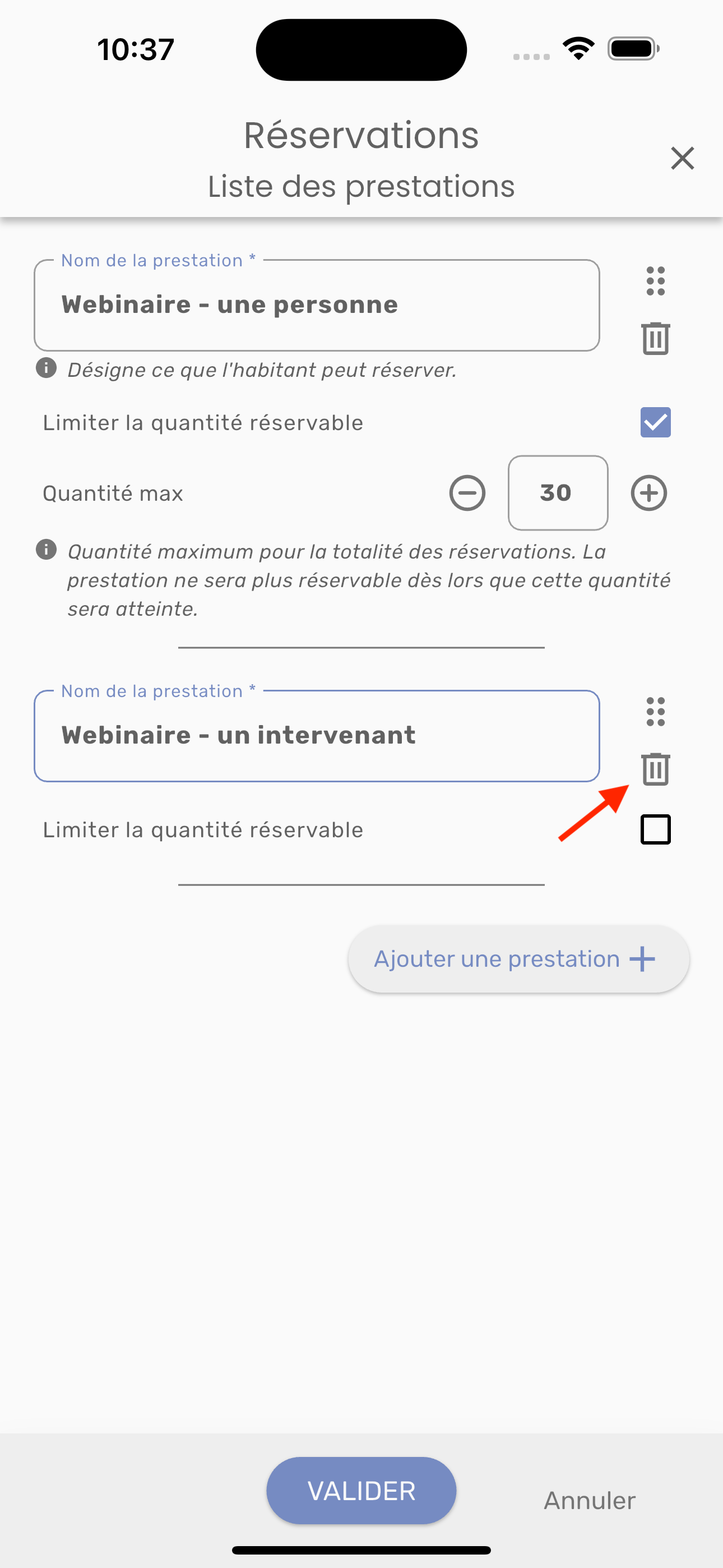Image resolution: width=723 pixels, height=1568 pixels.
Task: Tap the reorder handle for 'Webinaire - une personne'
Action: (x=655, y=281)
